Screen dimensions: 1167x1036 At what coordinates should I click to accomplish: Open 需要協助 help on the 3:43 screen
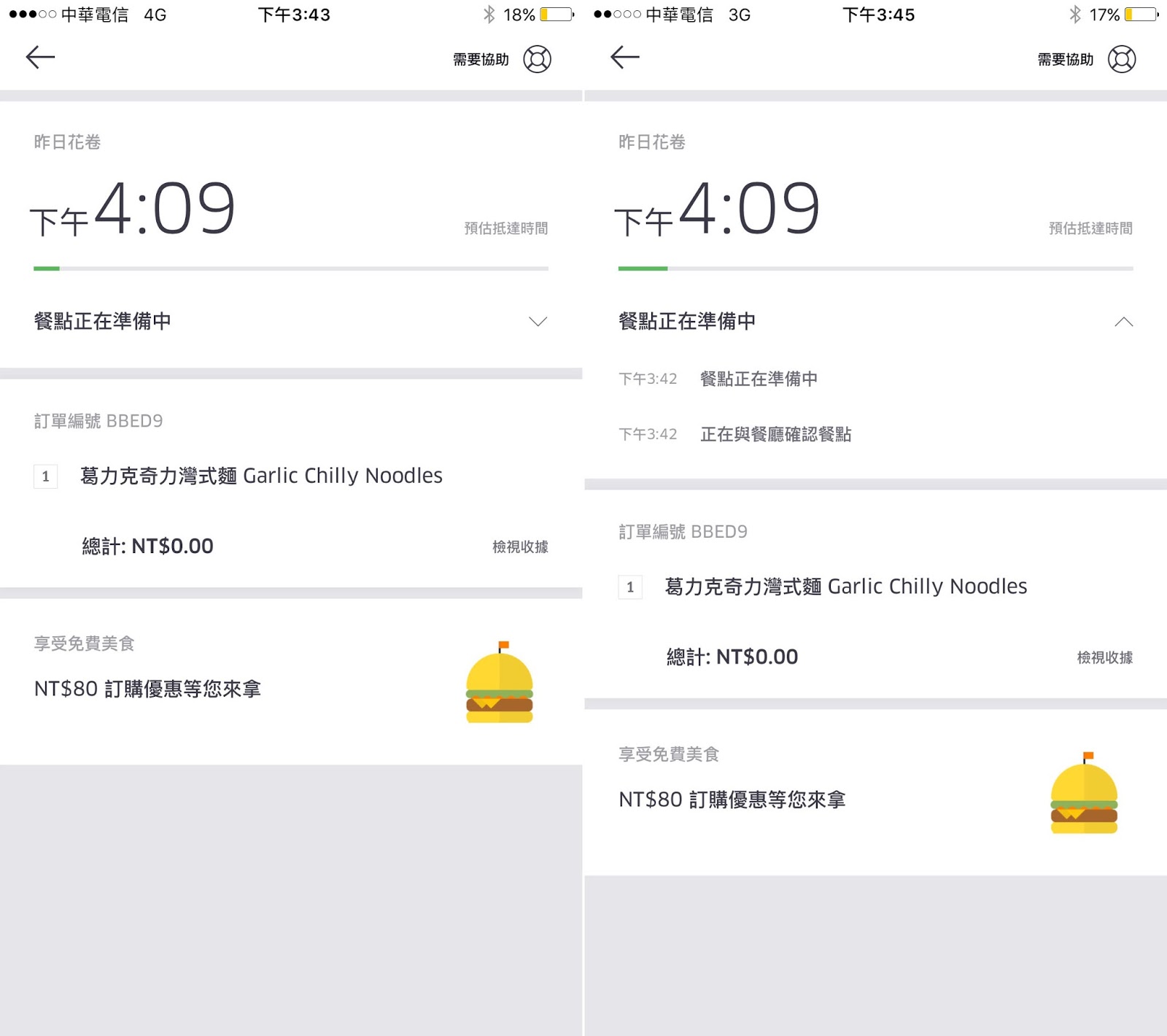click(x=502, y=59)
